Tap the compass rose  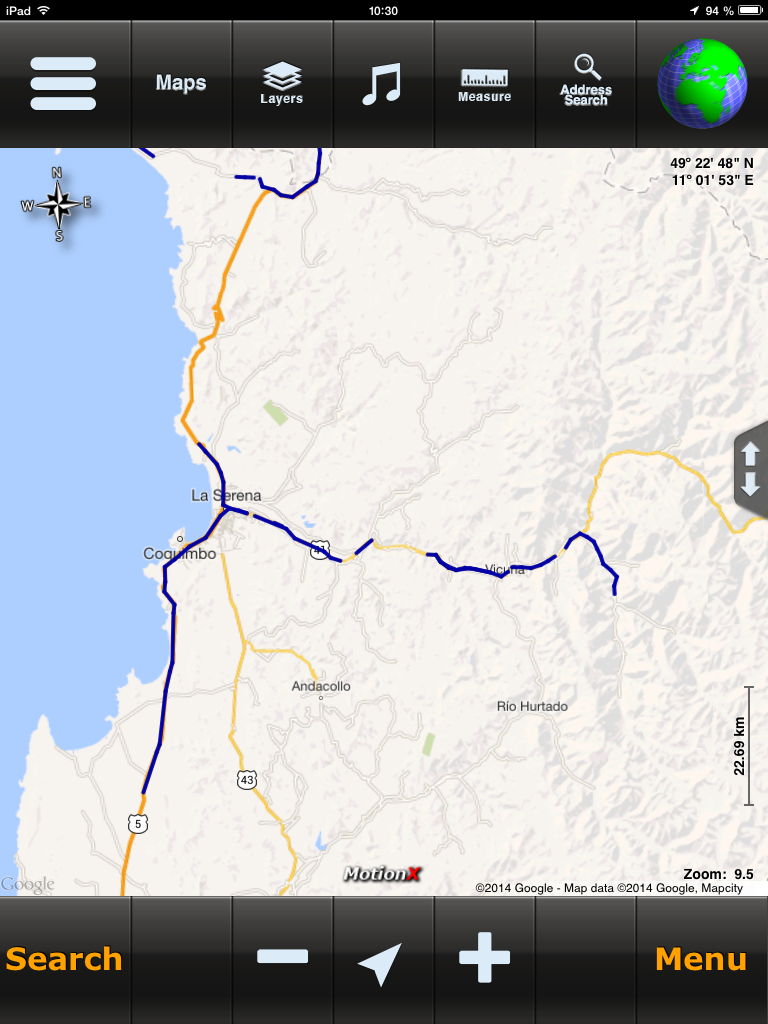[58, 204]
